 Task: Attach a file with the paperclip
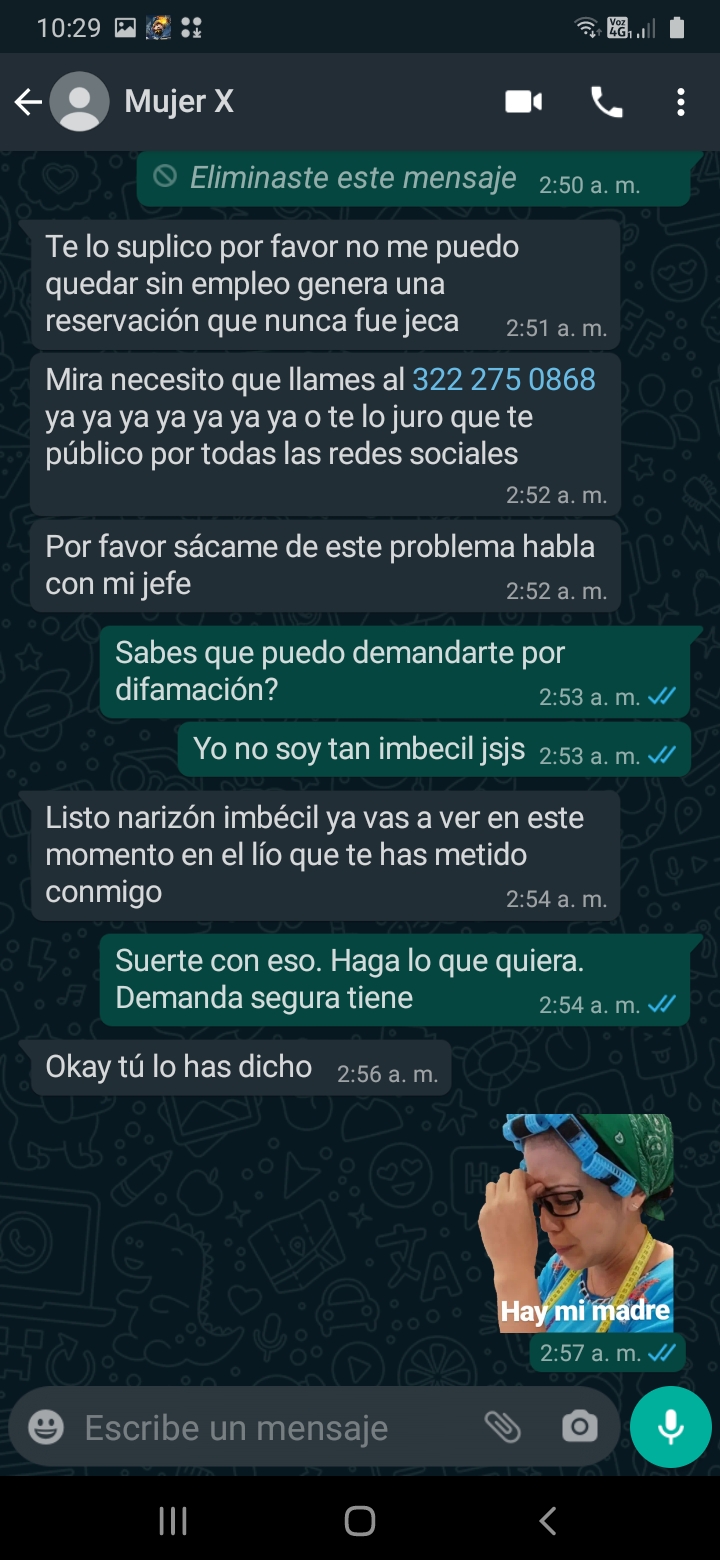502,1427
